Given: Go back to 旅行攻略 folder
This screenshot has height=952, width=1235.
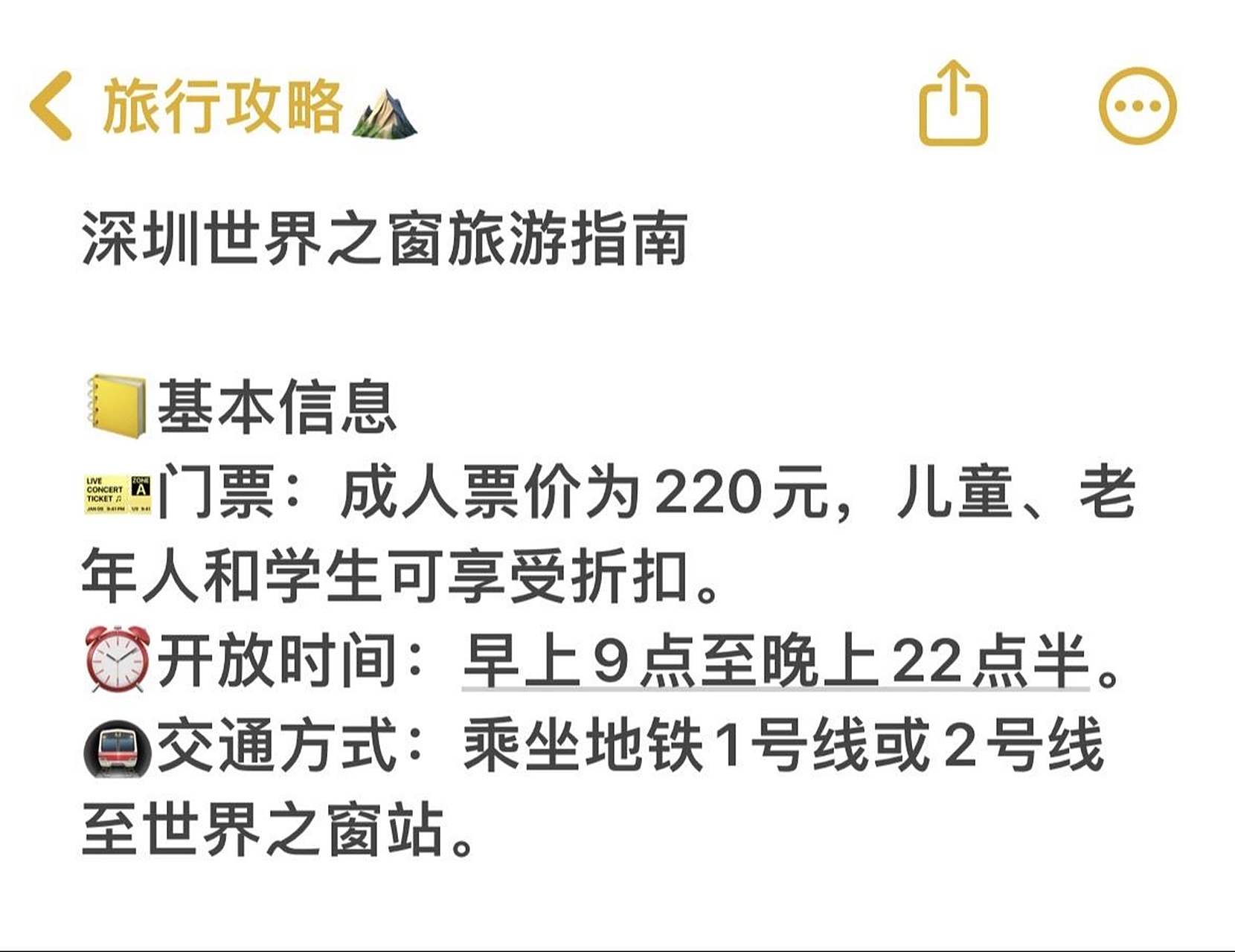Looking at the screenshot, I should pos(186,106).
